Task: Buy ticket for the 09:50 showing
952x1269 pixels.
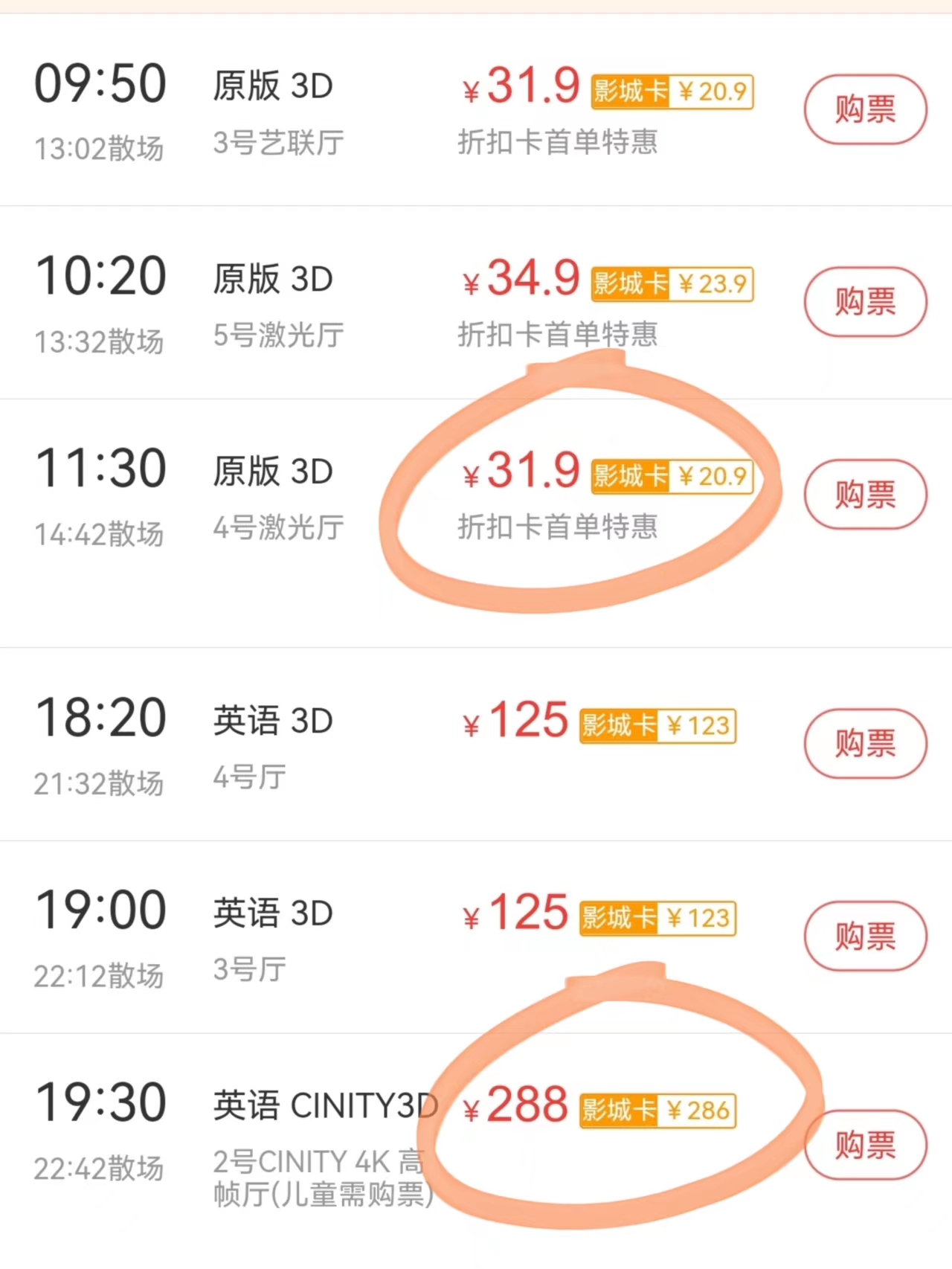Action: 865,109
